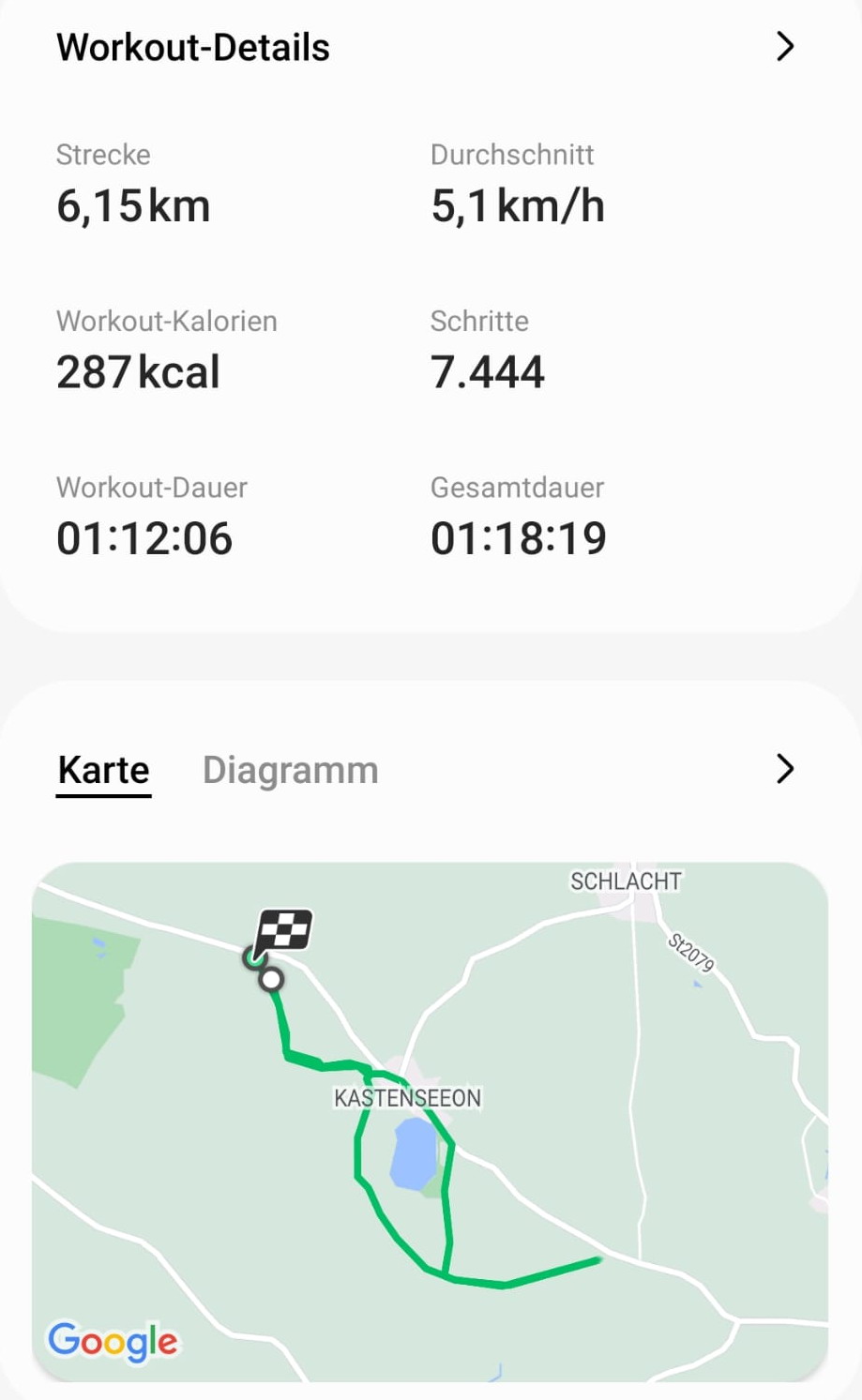Switch to the Diagramm tab

[x=291, y=770]
